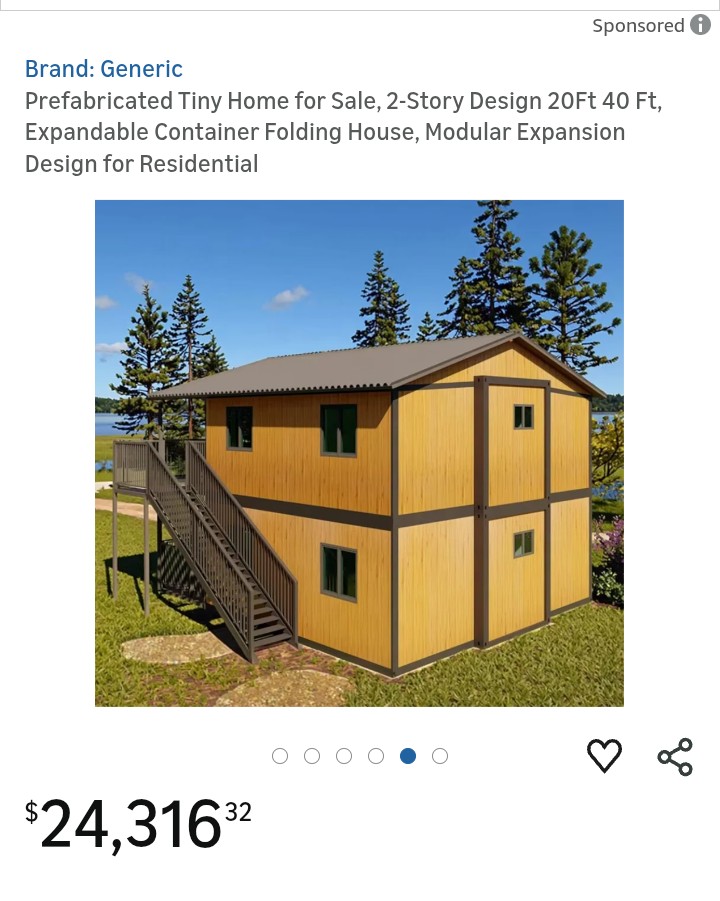Add this tiny home to favorites
This screenshot has height=901, width=720.
(604, 756)
